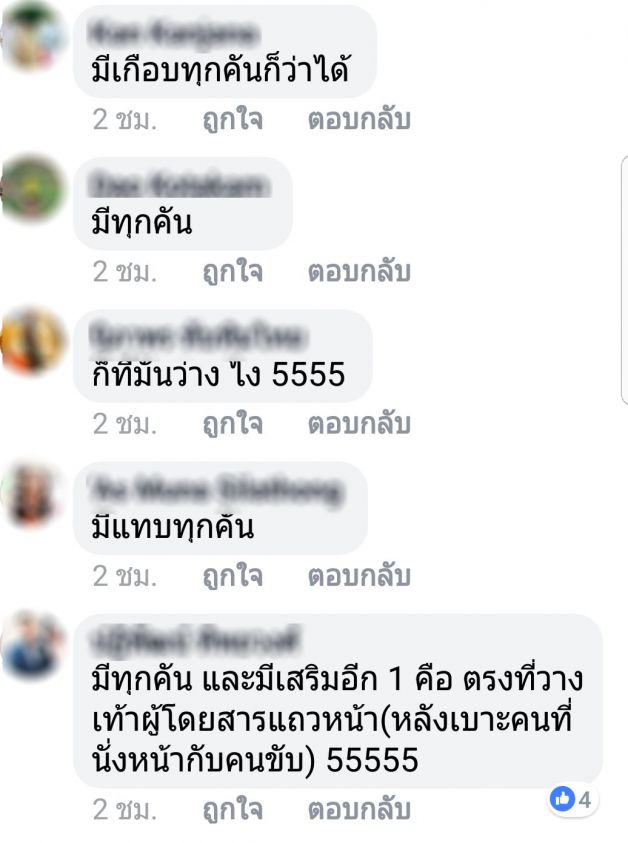Screen dimensions: 628x843
Task: Tap ตอบกลับ under the comment "มีทุกคัน"
Action: pos(359,272)
